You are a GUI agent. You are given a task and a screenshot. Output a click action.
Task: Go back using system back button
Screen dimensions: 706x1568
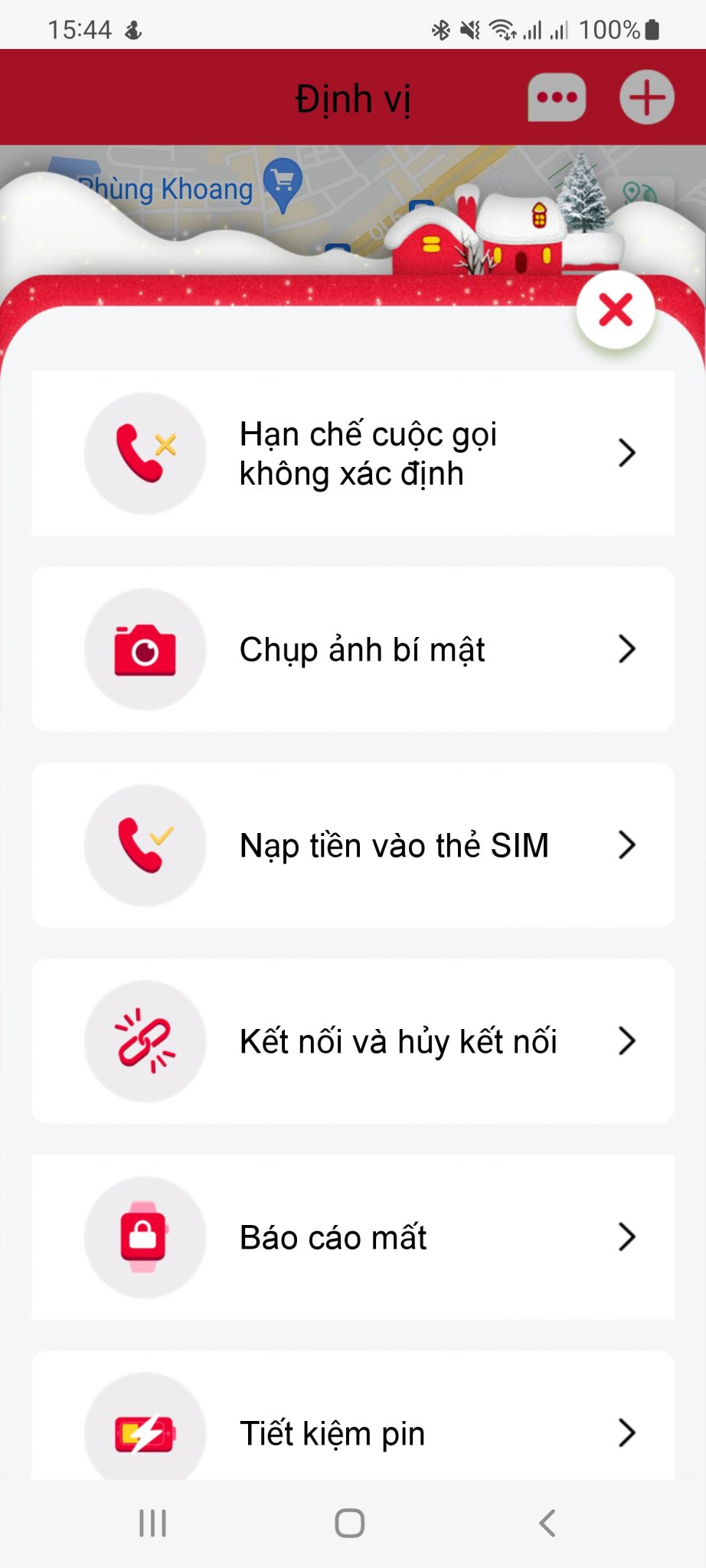(x=547, y=1523)
